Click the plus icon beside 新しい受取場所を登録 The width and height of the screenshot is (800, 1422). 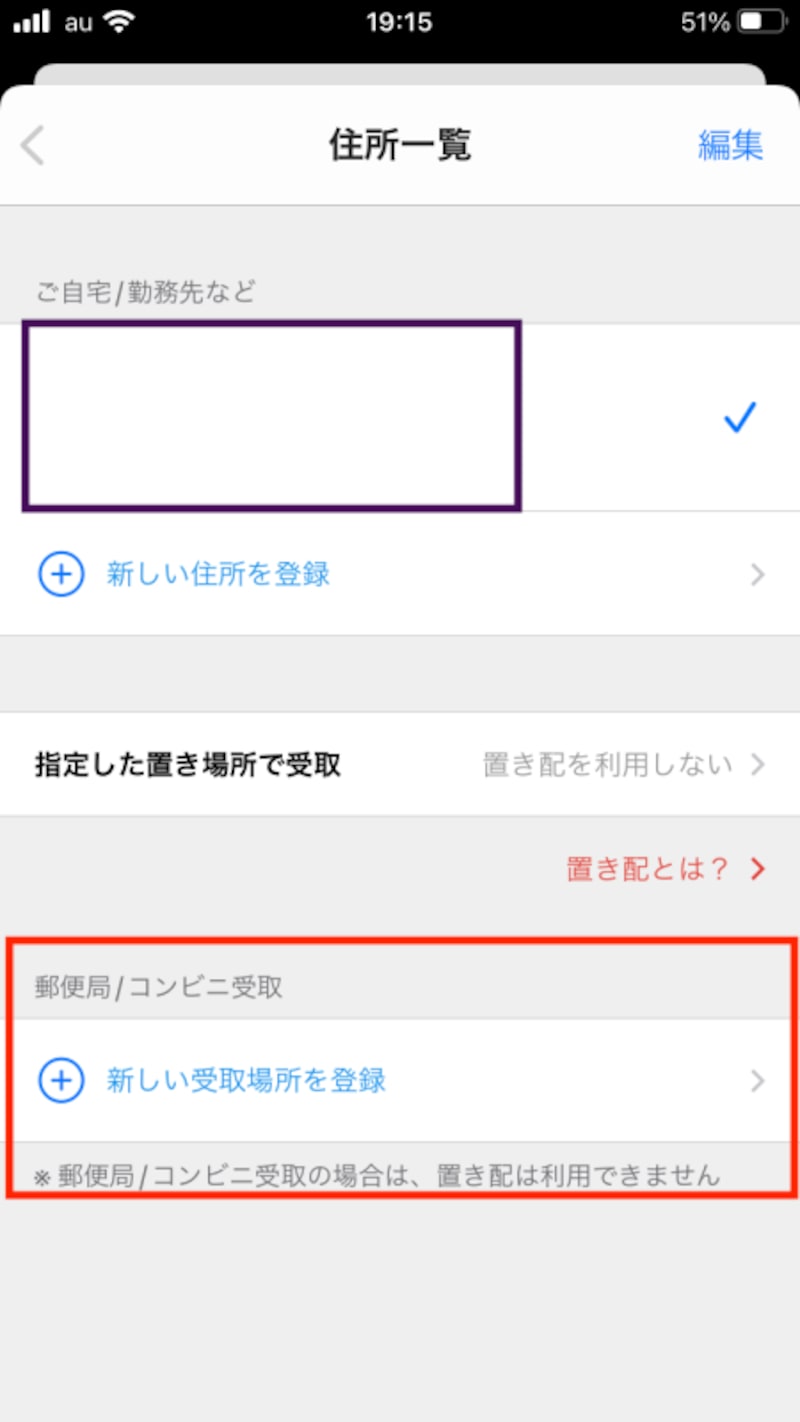coord(60,1081)
